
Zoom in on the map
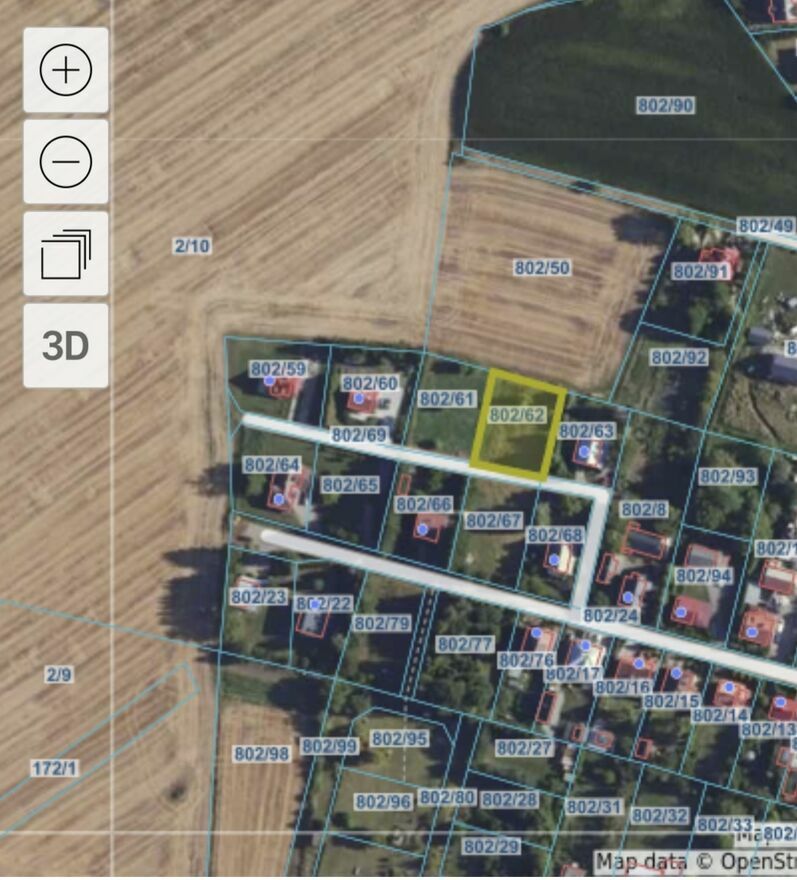[x=66, y=70]
